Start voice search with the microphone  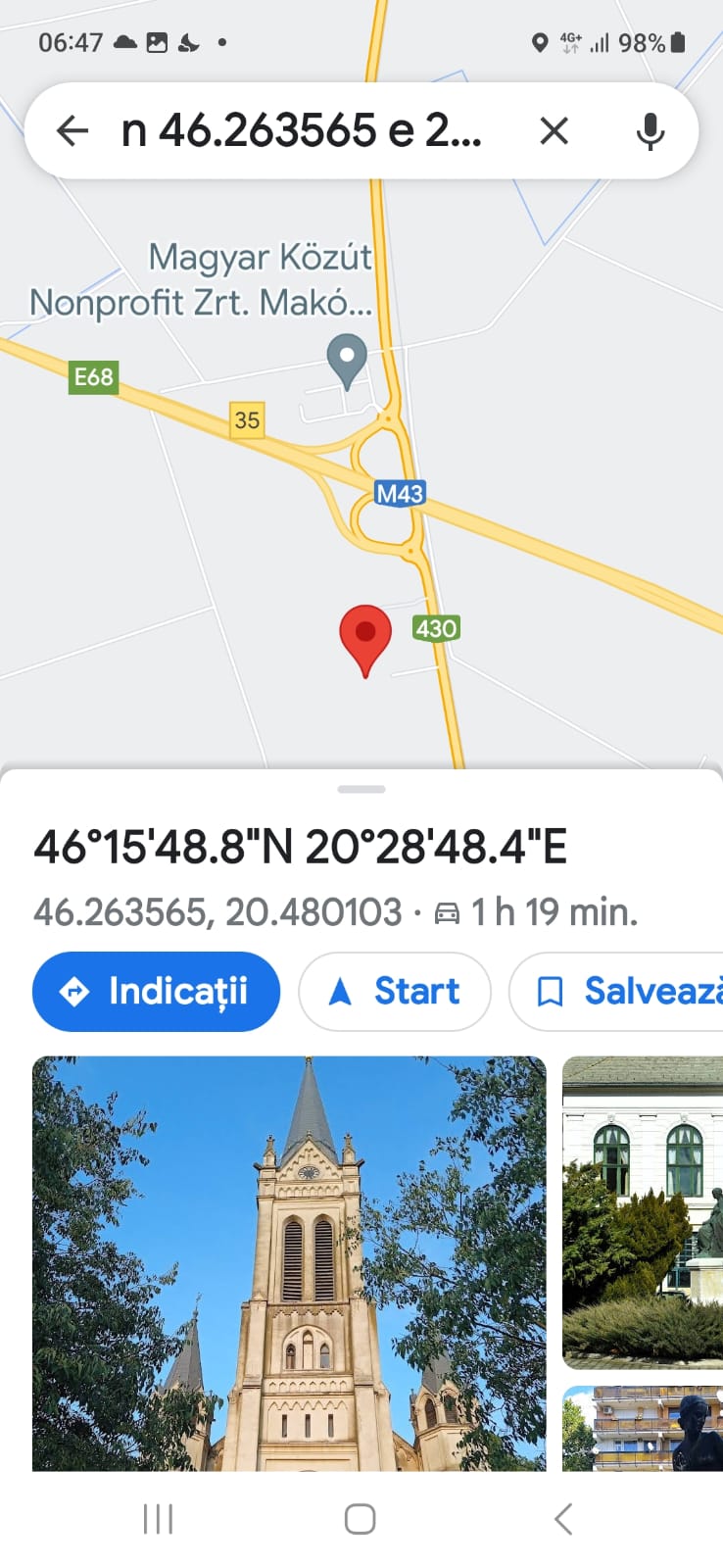650,130
